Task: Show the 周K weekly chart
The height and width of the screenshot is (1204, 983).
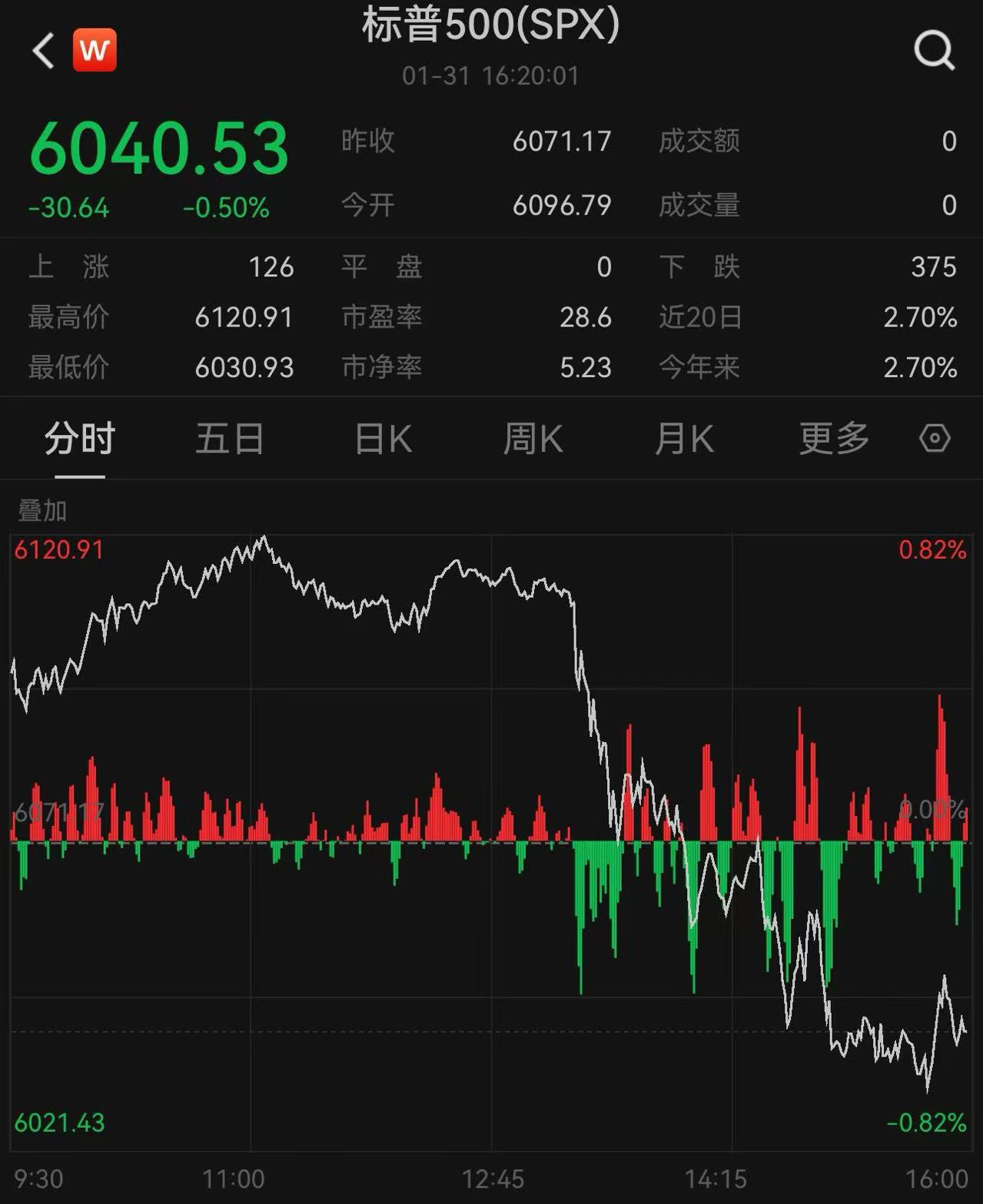Action: [x=533, y=439]
